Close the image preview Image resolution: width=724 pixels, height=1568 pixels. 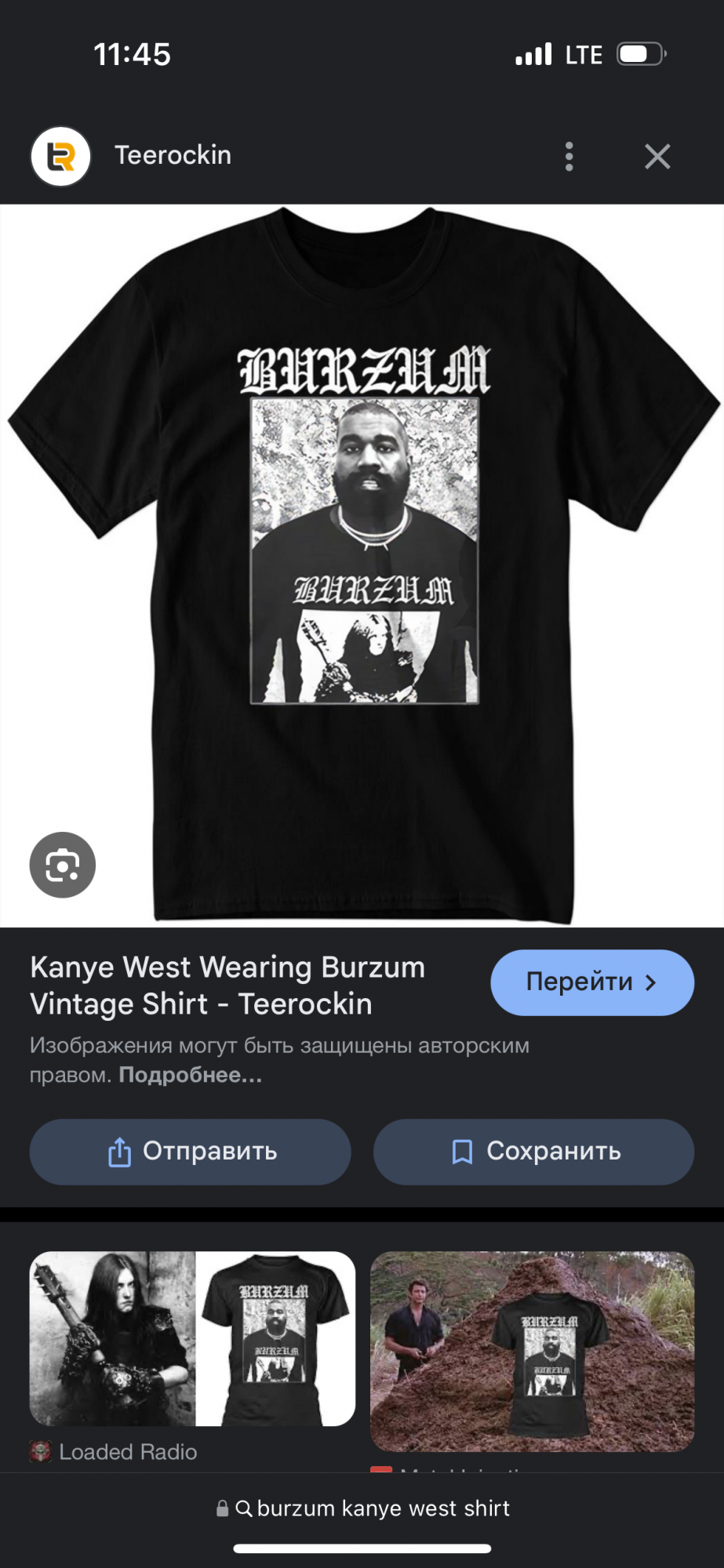point(657,156)
